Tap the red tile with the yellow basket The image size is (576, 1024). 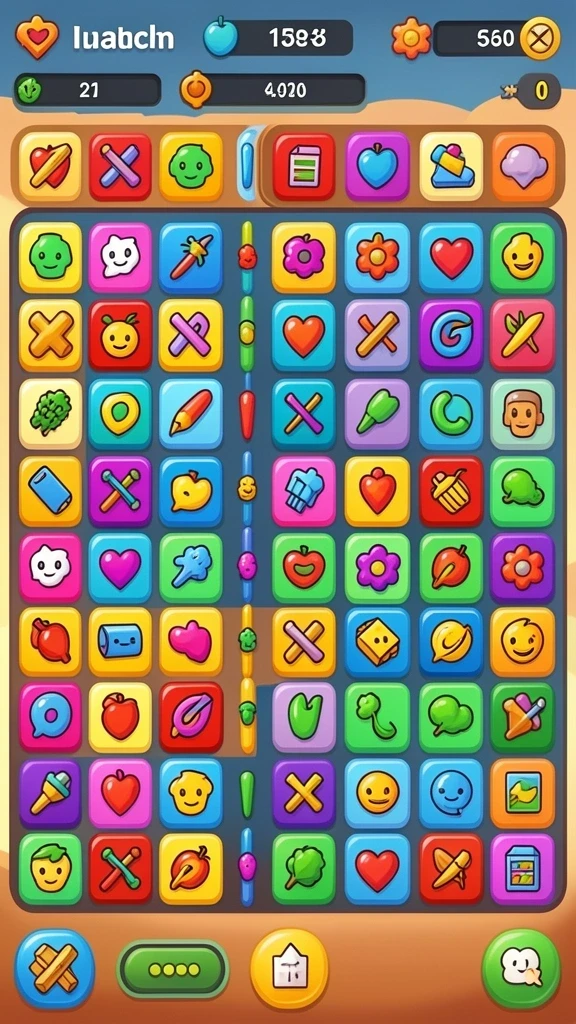pos(451,491)
